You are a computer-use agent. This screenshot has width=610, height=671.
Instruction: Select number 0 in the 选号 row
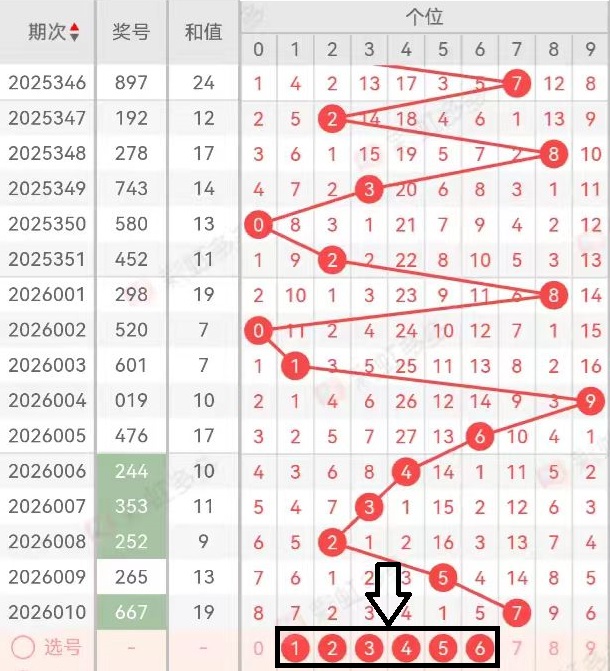point(259,650)
